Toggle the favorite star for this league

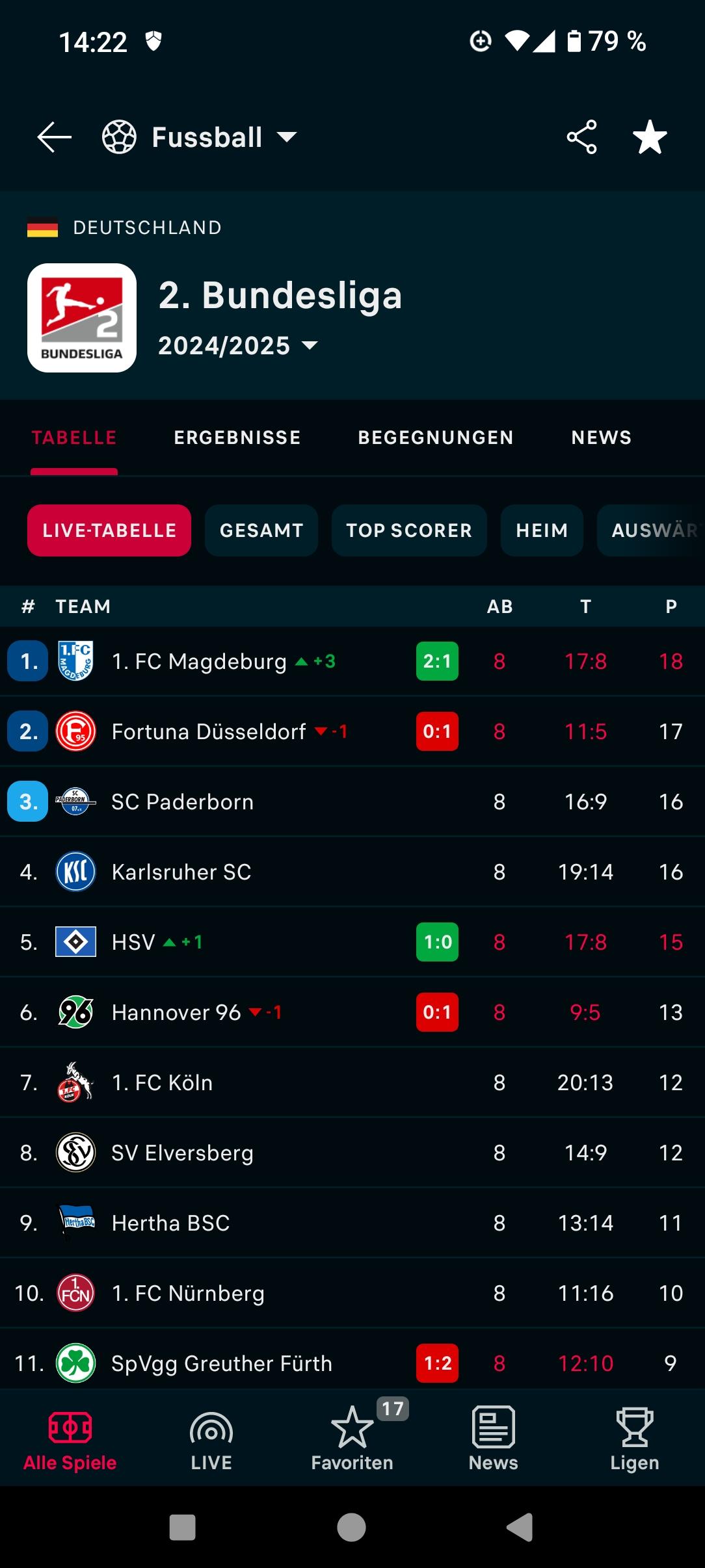click(x=650, y=137)
